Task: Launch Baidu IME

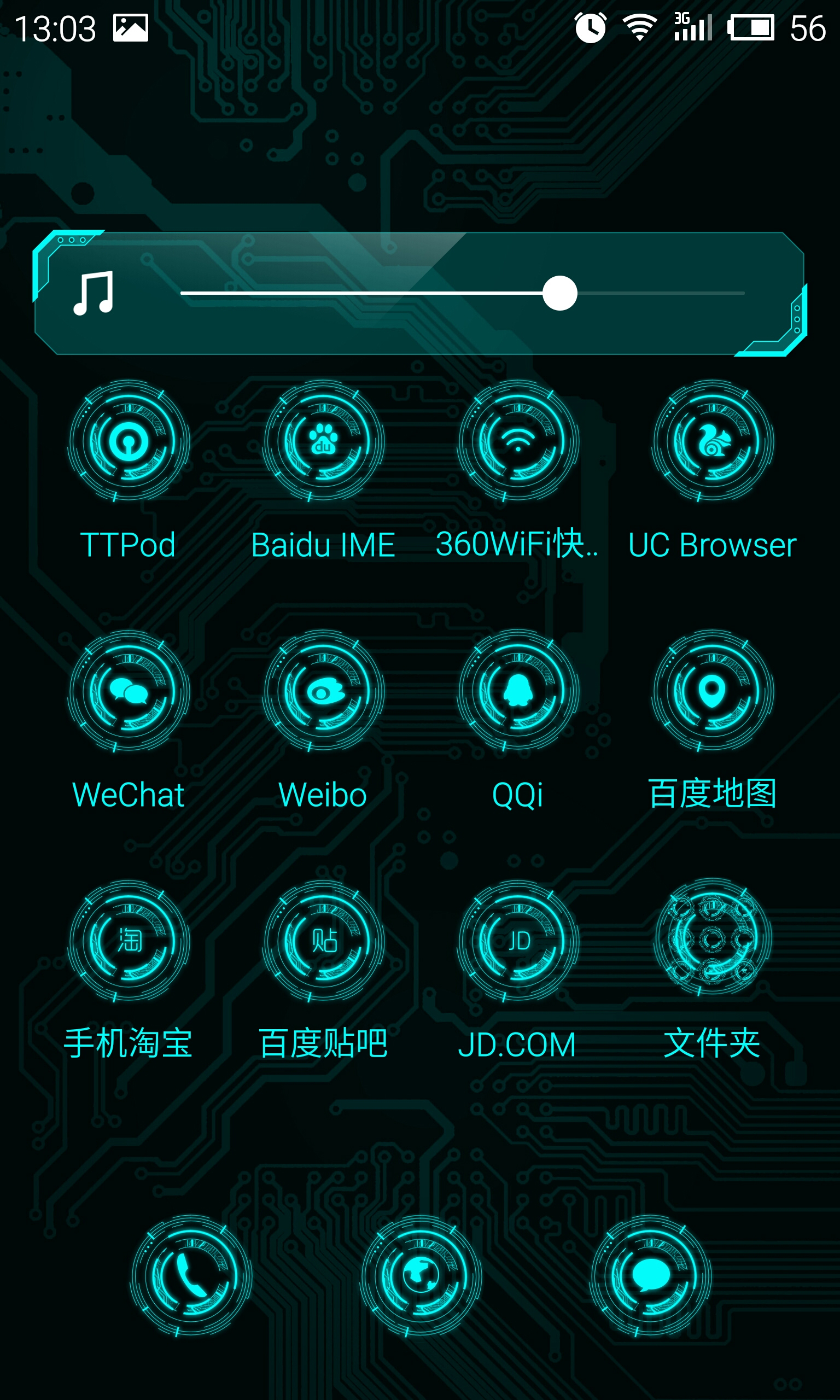Action: (x=323, y=441)
